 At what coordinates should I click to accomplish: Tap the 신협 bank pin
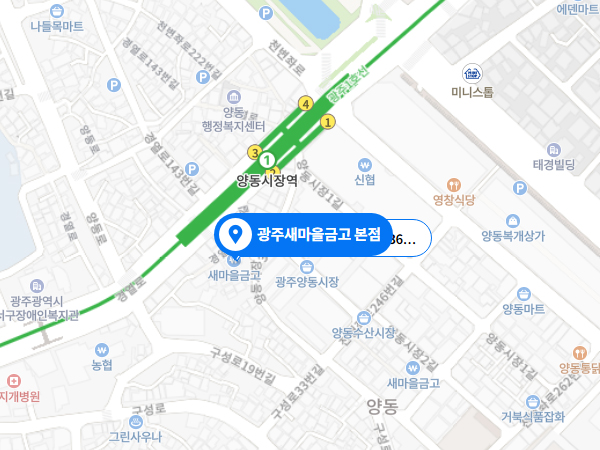tap(365, 164)
